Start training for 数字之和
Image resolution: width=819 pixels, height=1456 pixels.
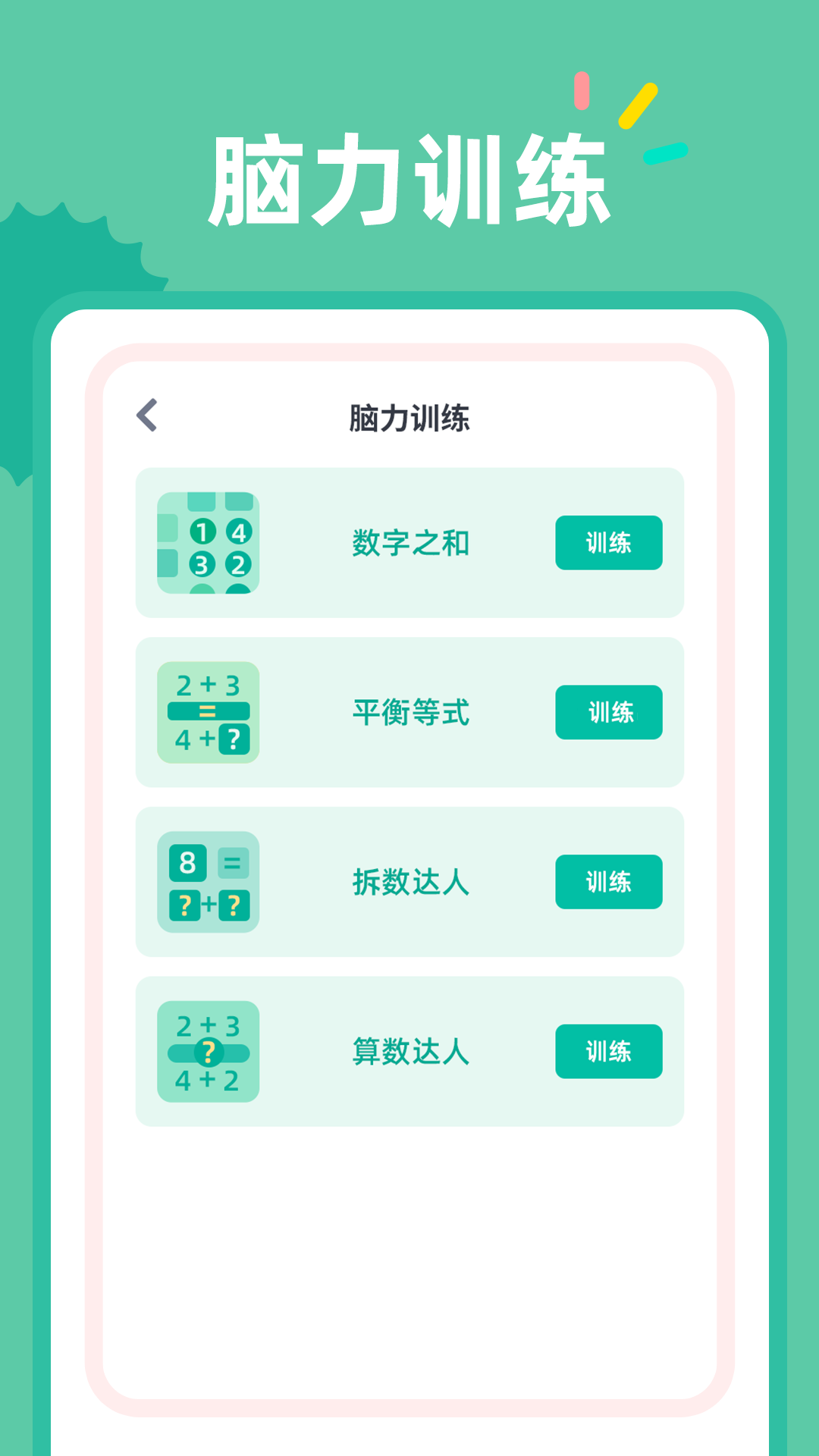[x=607, y=543]
